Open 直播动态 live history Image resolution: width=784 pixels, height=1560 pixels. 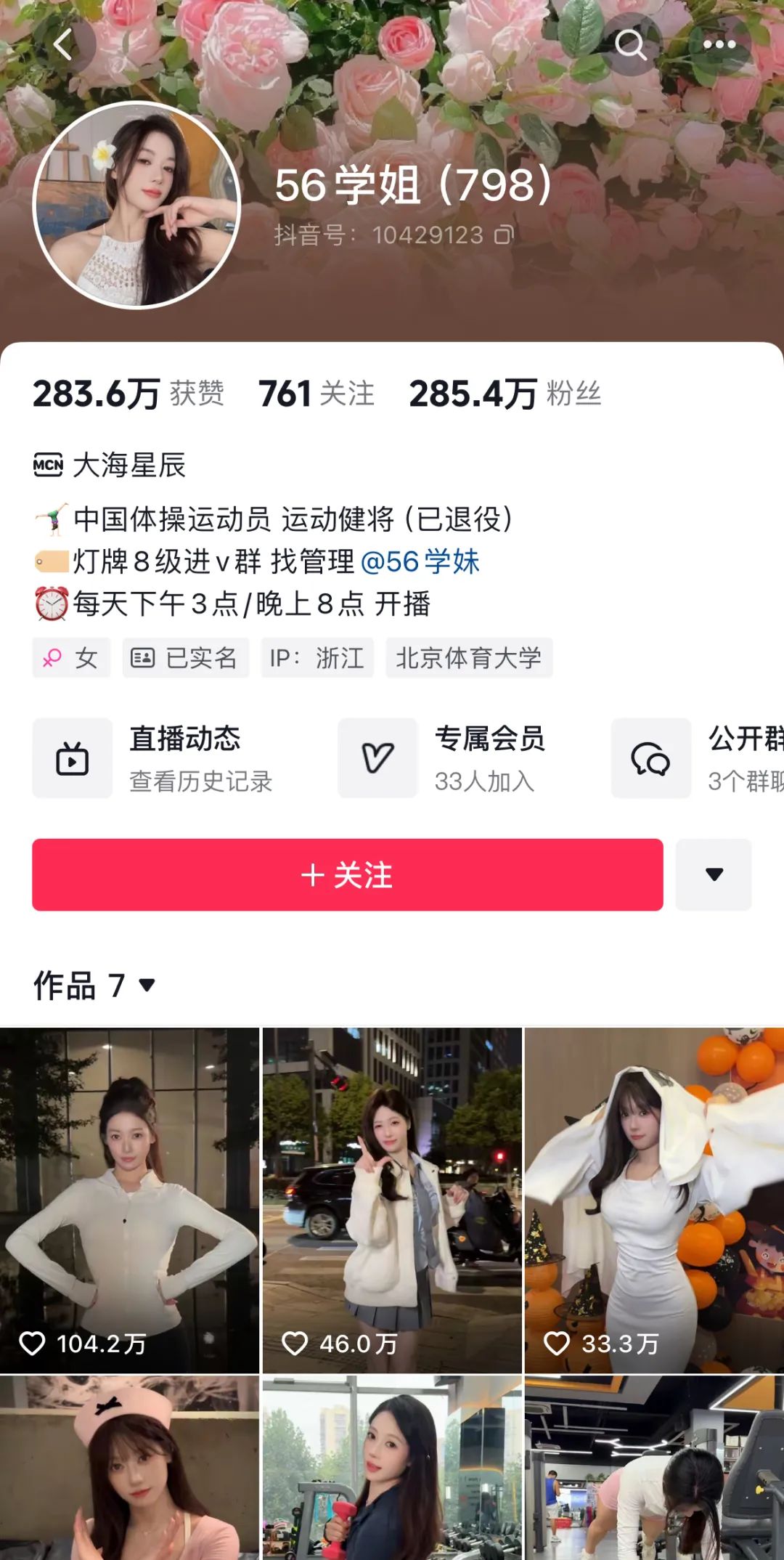point(154,759)
